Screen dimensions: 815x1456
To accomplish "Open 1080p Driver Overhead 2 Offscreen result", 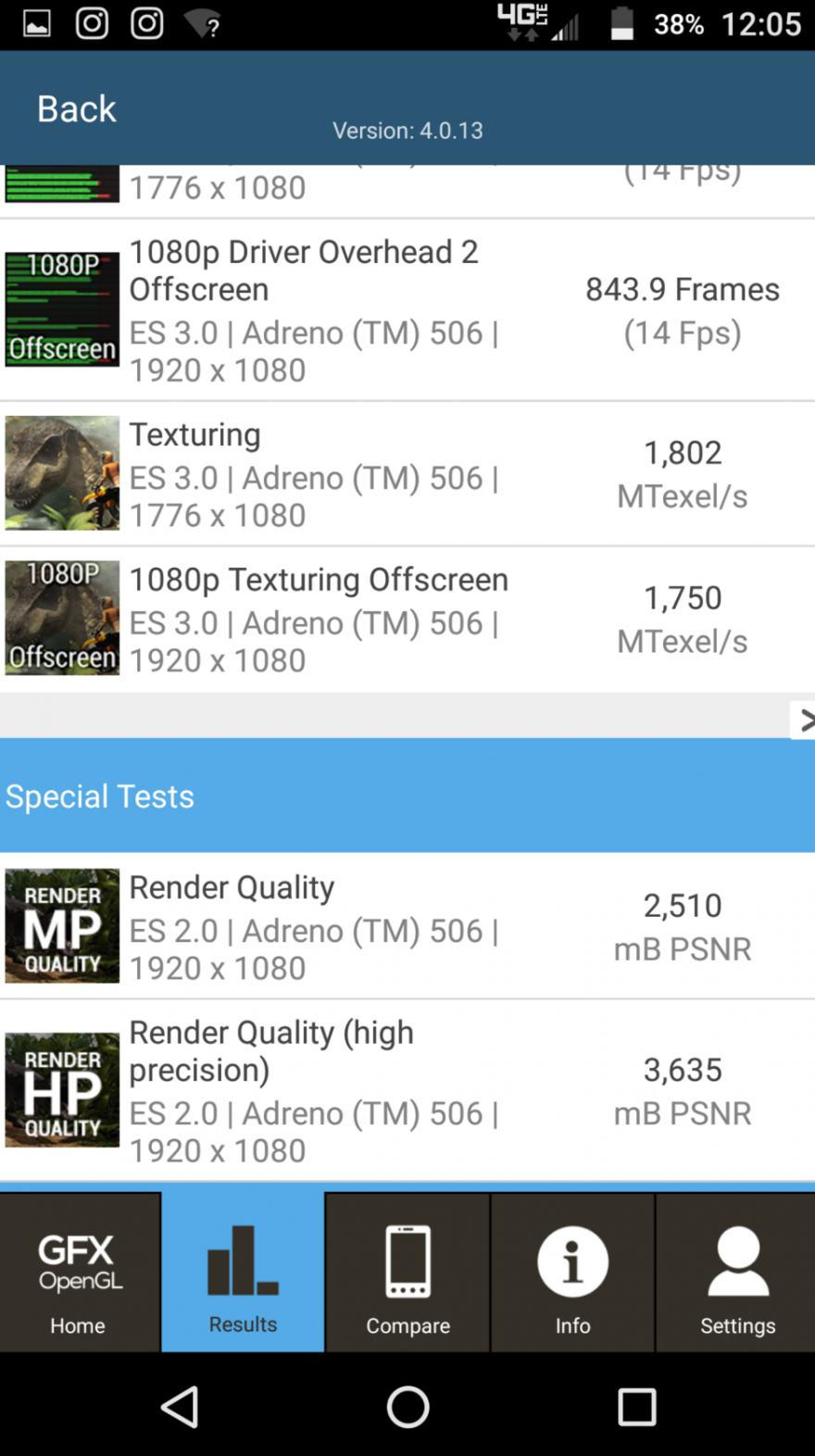I will coord(407,310).
